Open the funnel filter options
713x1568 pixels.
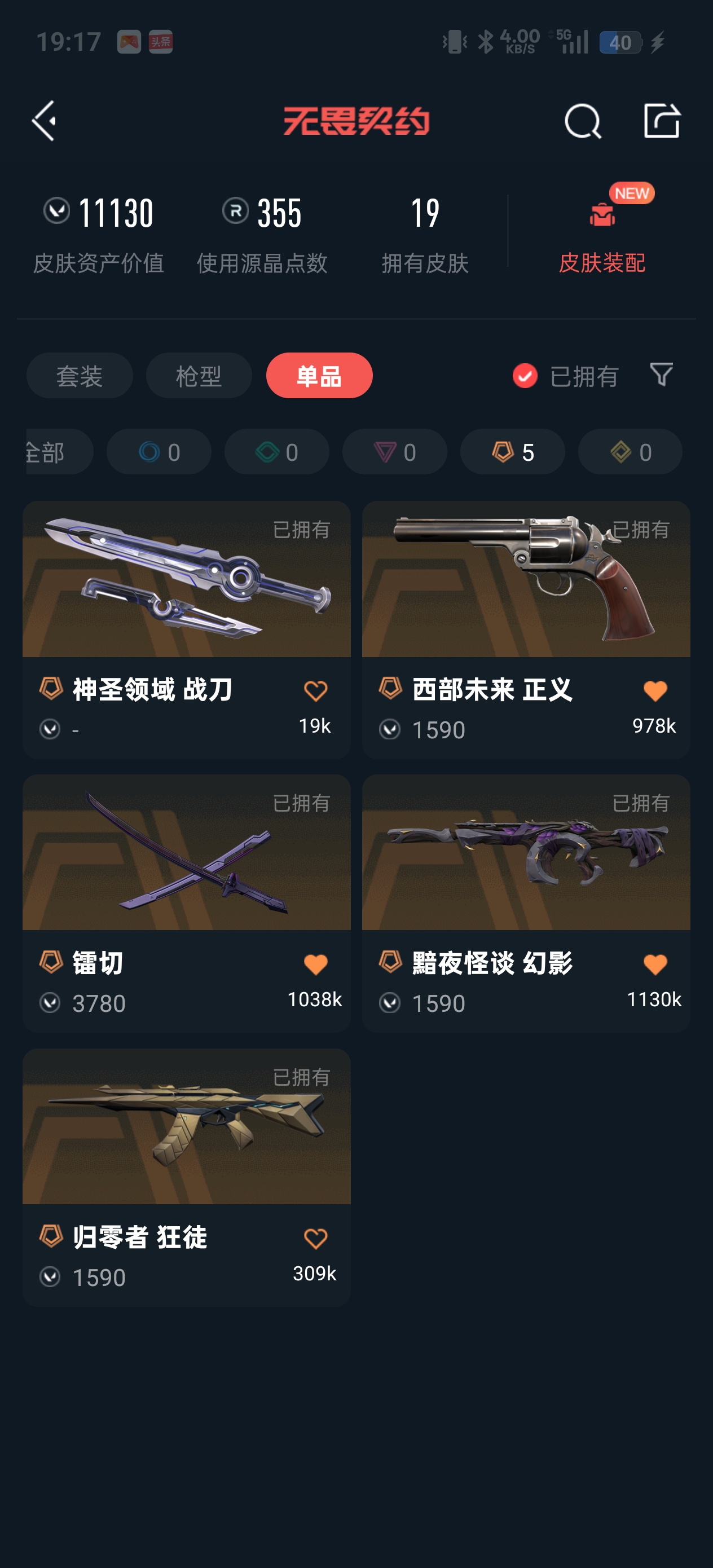pyautogui.click(x=661, y=375)
